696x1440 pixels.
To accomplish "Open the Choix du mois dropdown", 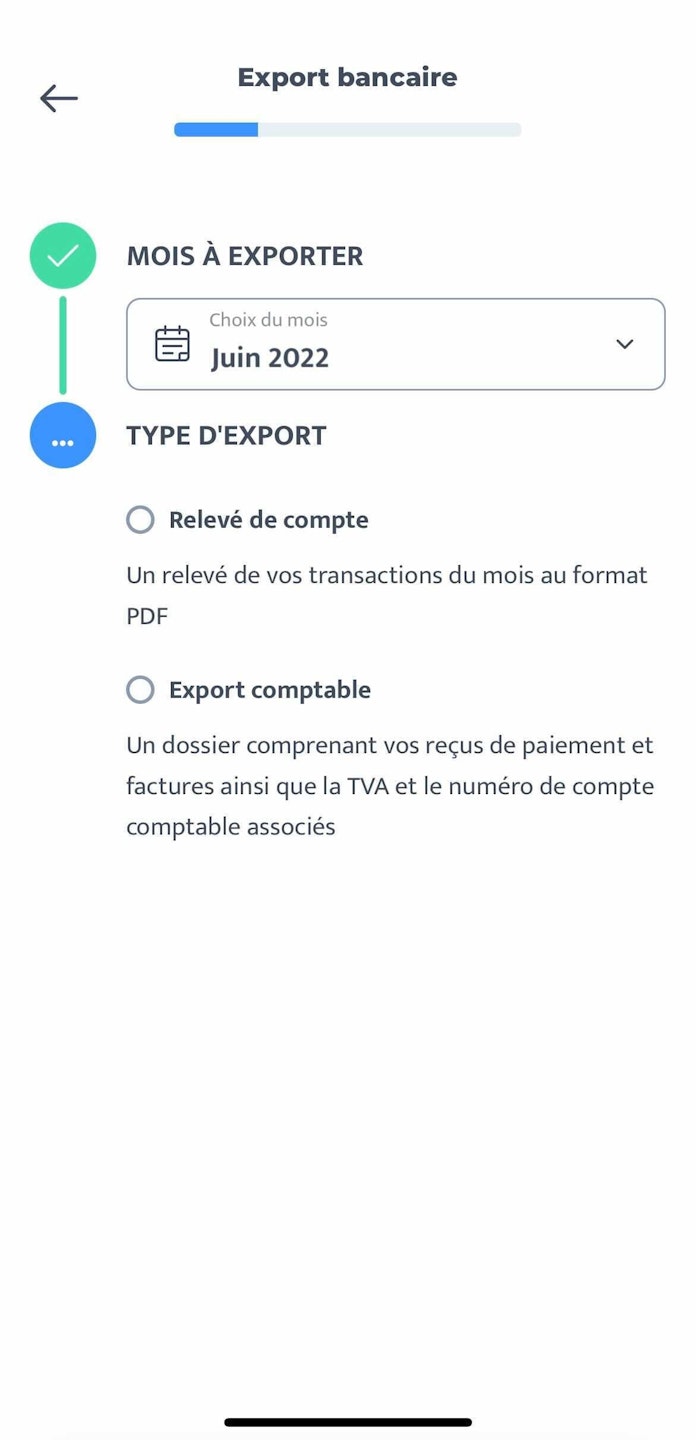I will pos(395,344).
